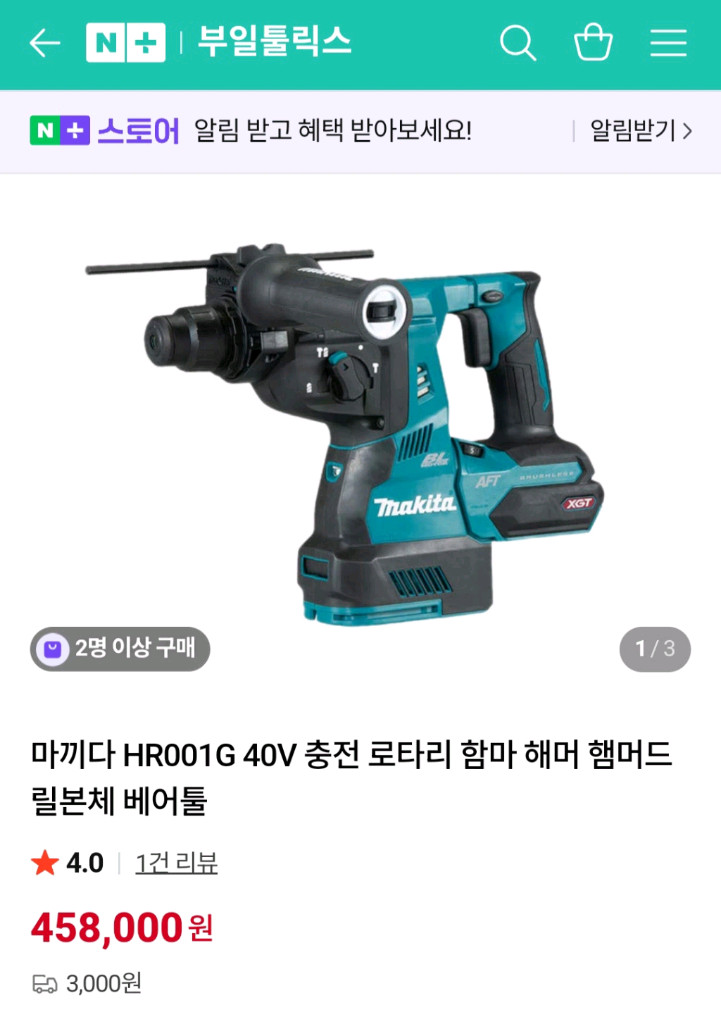Click the N+ membership logo

pyautogui.click(x=125, y=43)
